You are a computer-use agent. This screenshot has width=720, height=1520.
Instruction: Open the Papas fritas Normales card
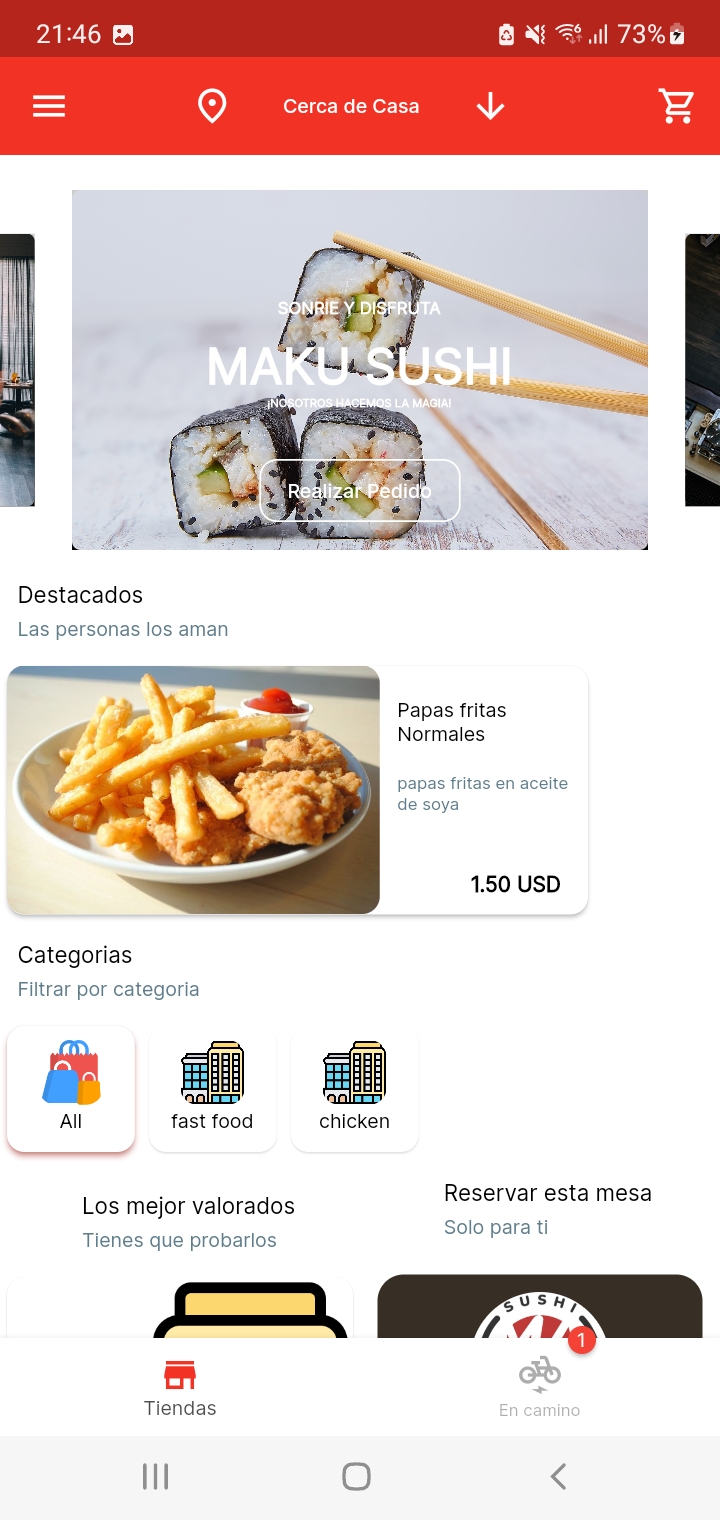(x=297, y=790)
